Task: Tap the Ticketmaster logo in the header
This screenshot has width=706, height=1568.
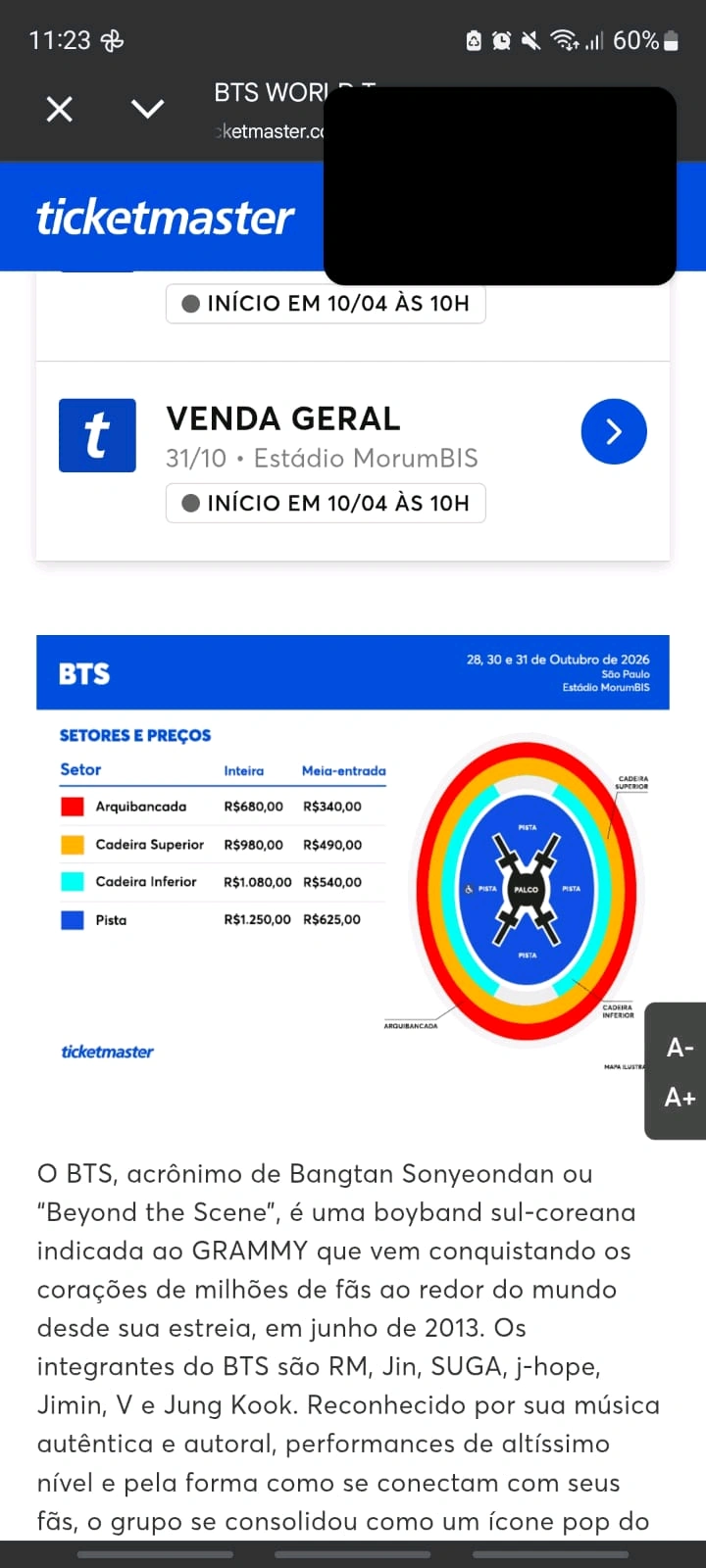Action: (x=165, y=218)
